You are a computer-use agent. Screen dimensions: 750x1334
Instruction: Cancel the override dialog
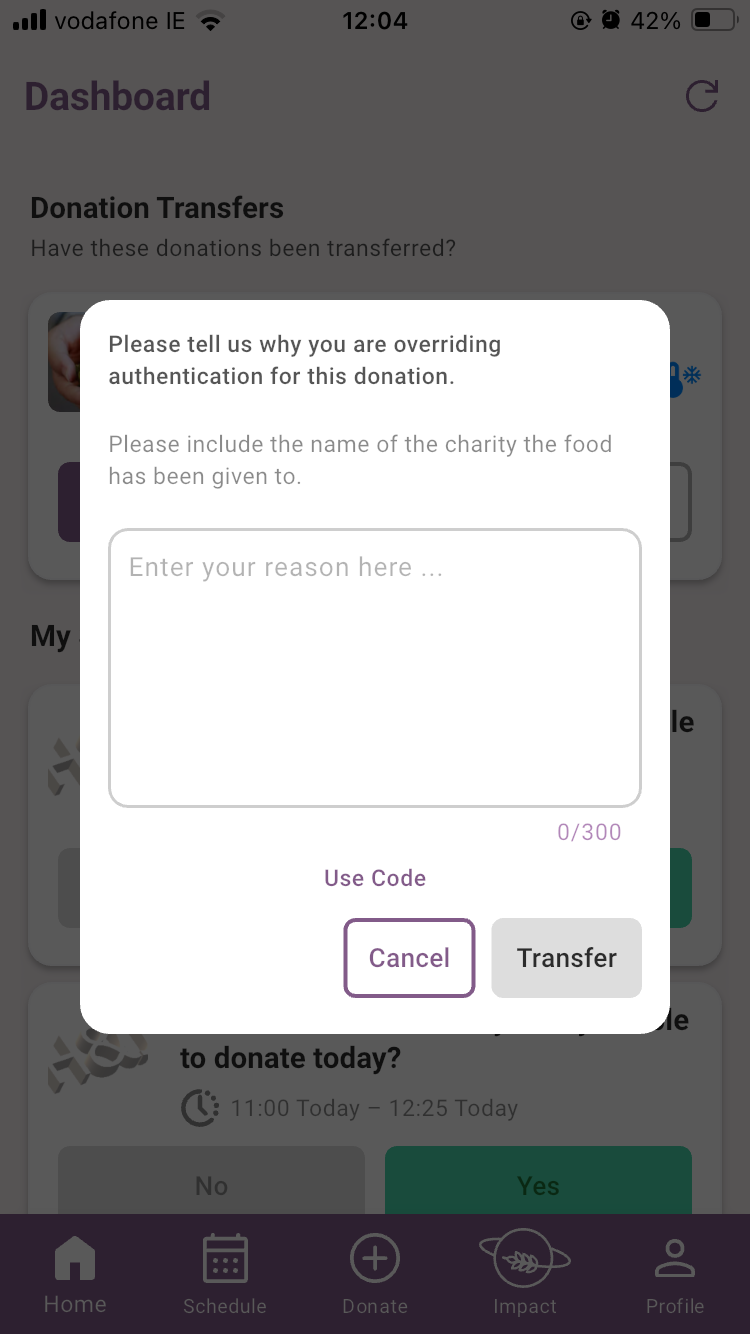409,958
